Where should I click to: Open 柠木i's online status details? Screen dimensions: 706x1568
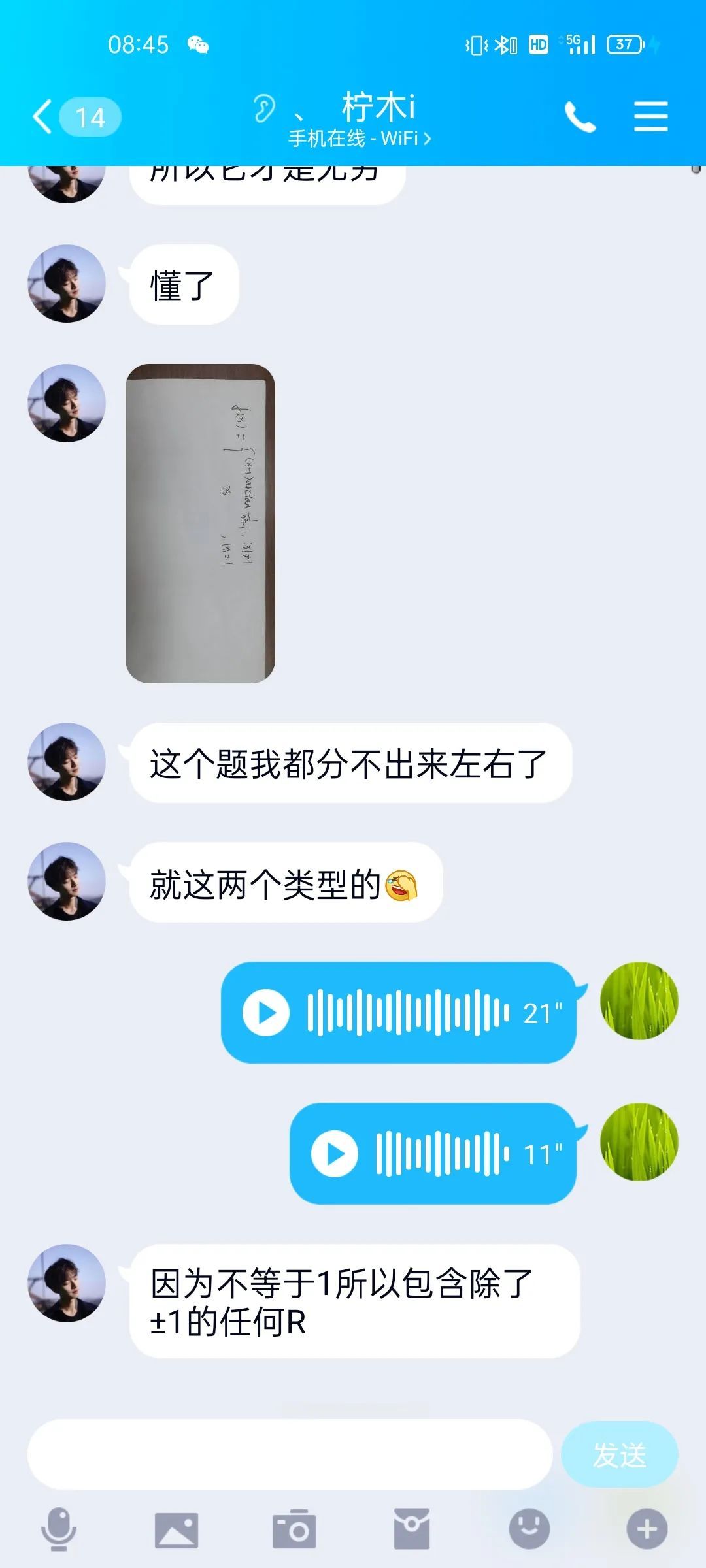[360, 139]
